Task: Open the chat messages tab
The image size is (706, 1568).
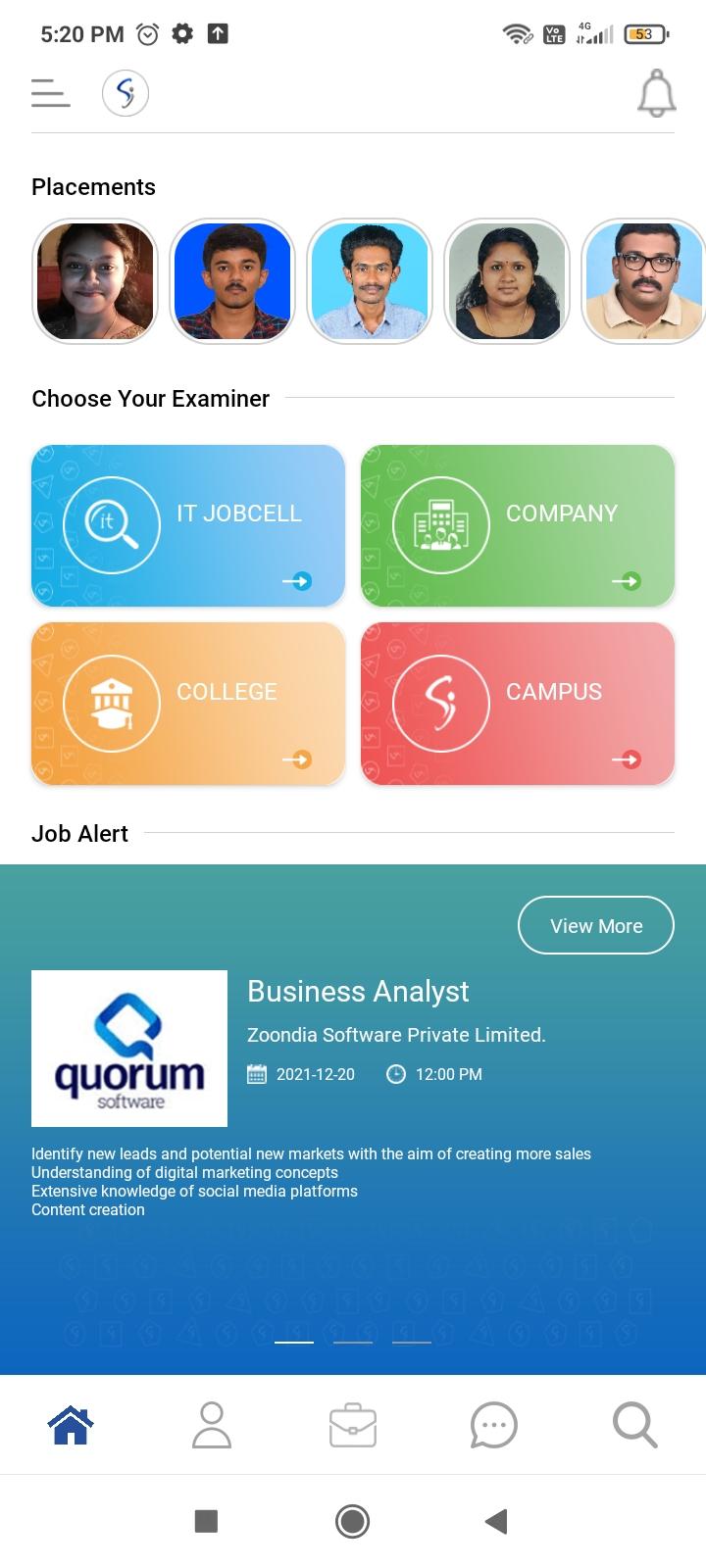Action: (x=494, y=1425)
